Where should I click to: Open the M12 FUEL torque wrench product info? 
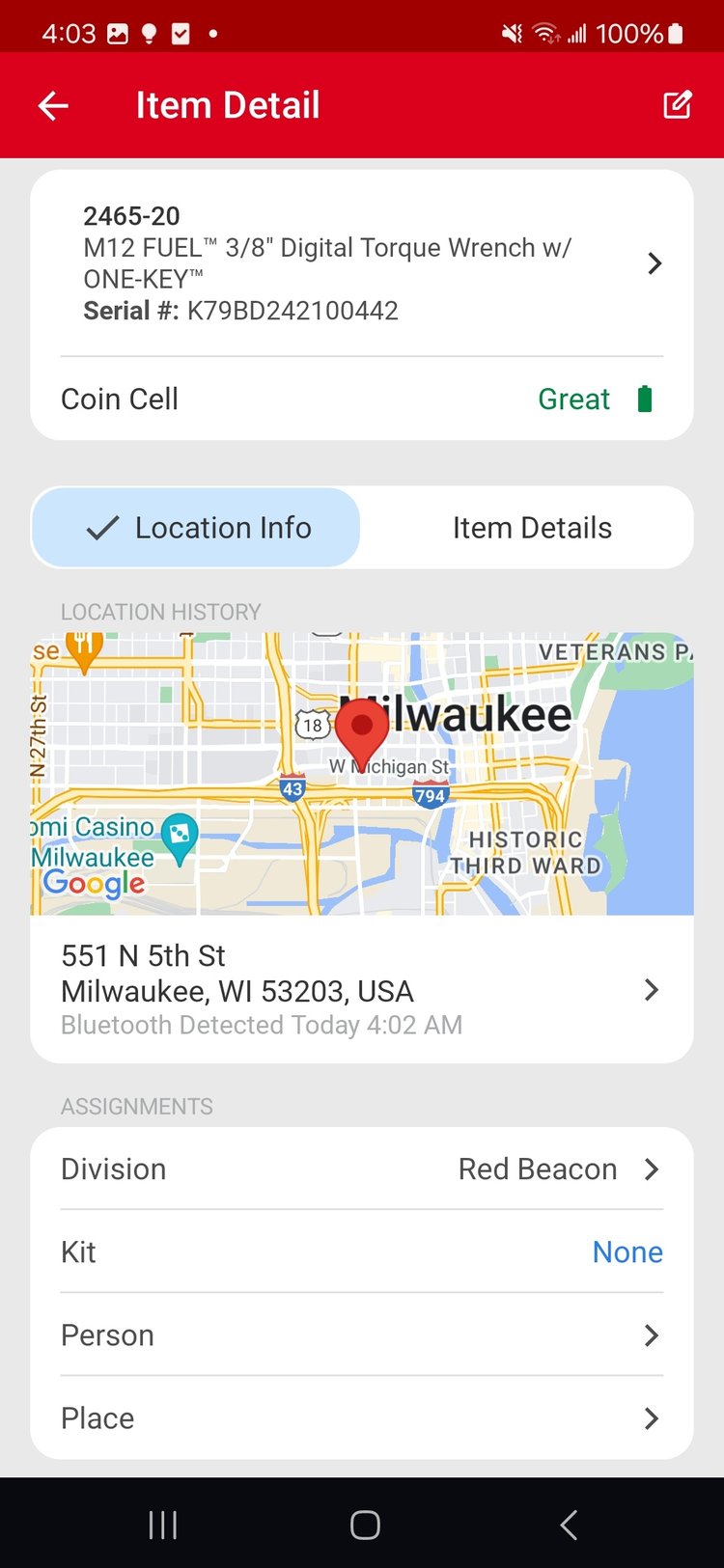[362, 263]
